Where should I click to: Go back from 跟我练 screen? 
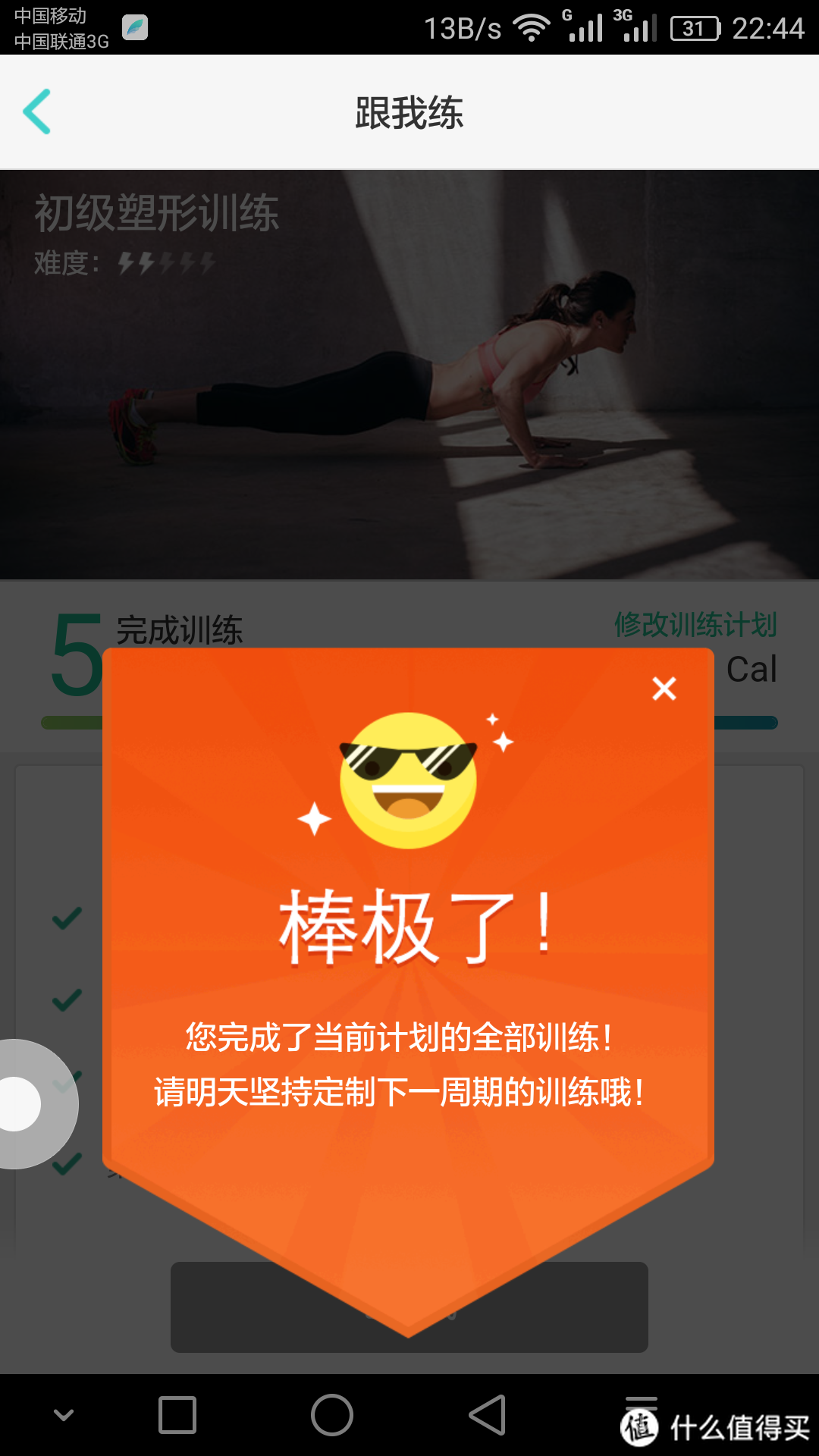(37, 111)
